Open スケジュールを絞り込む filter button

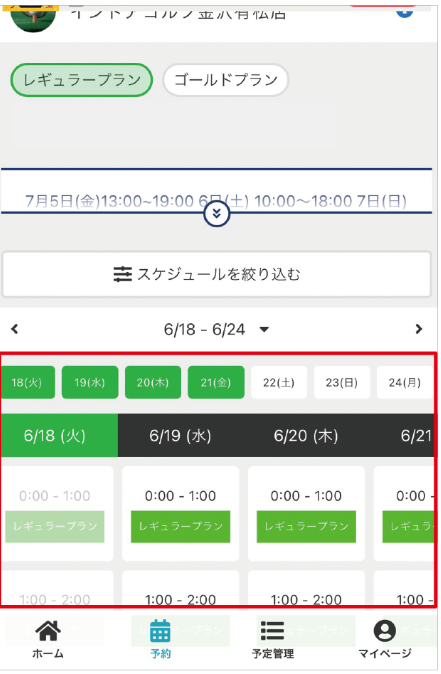click(x=217, y=274)
